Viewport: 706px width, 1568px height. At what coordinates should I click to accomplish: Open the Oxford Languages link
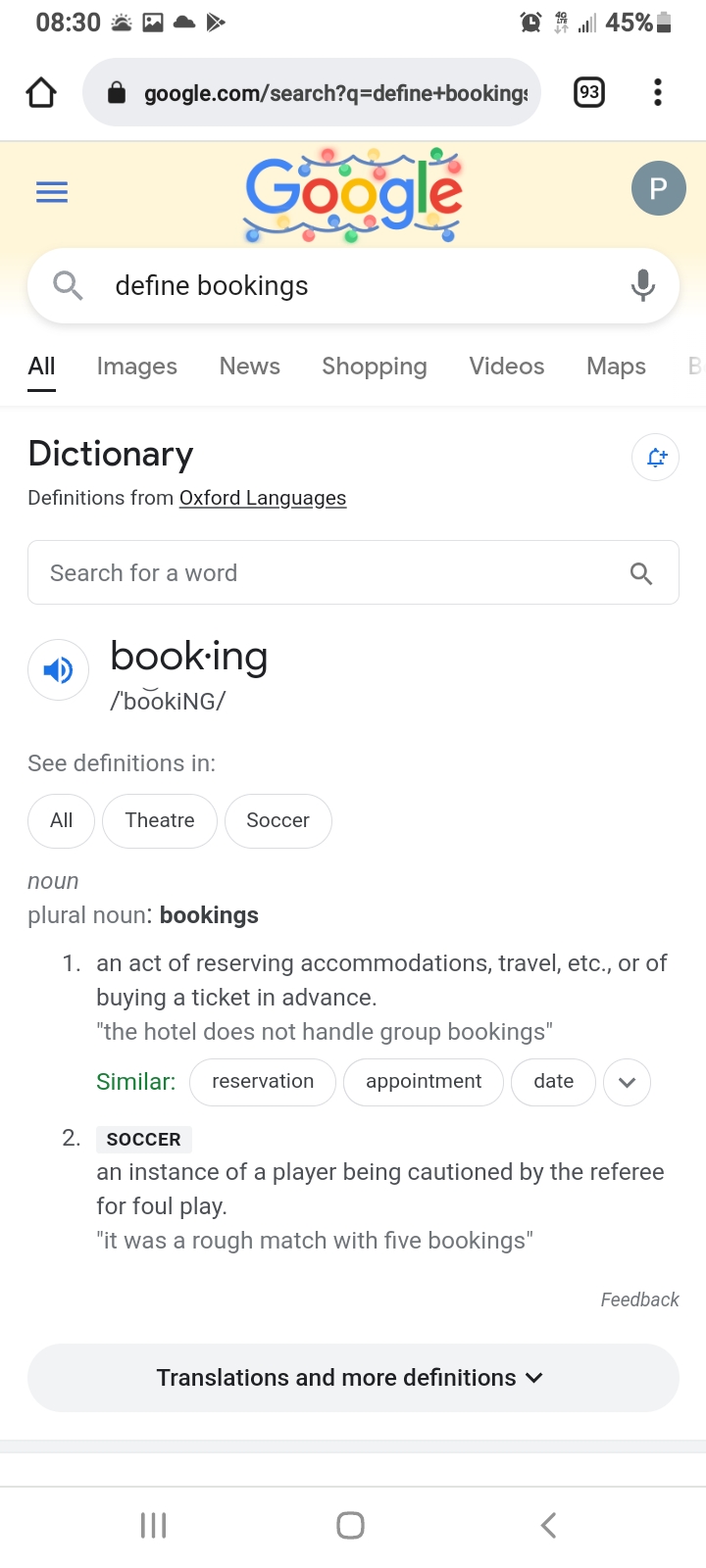tap(262, 498)
